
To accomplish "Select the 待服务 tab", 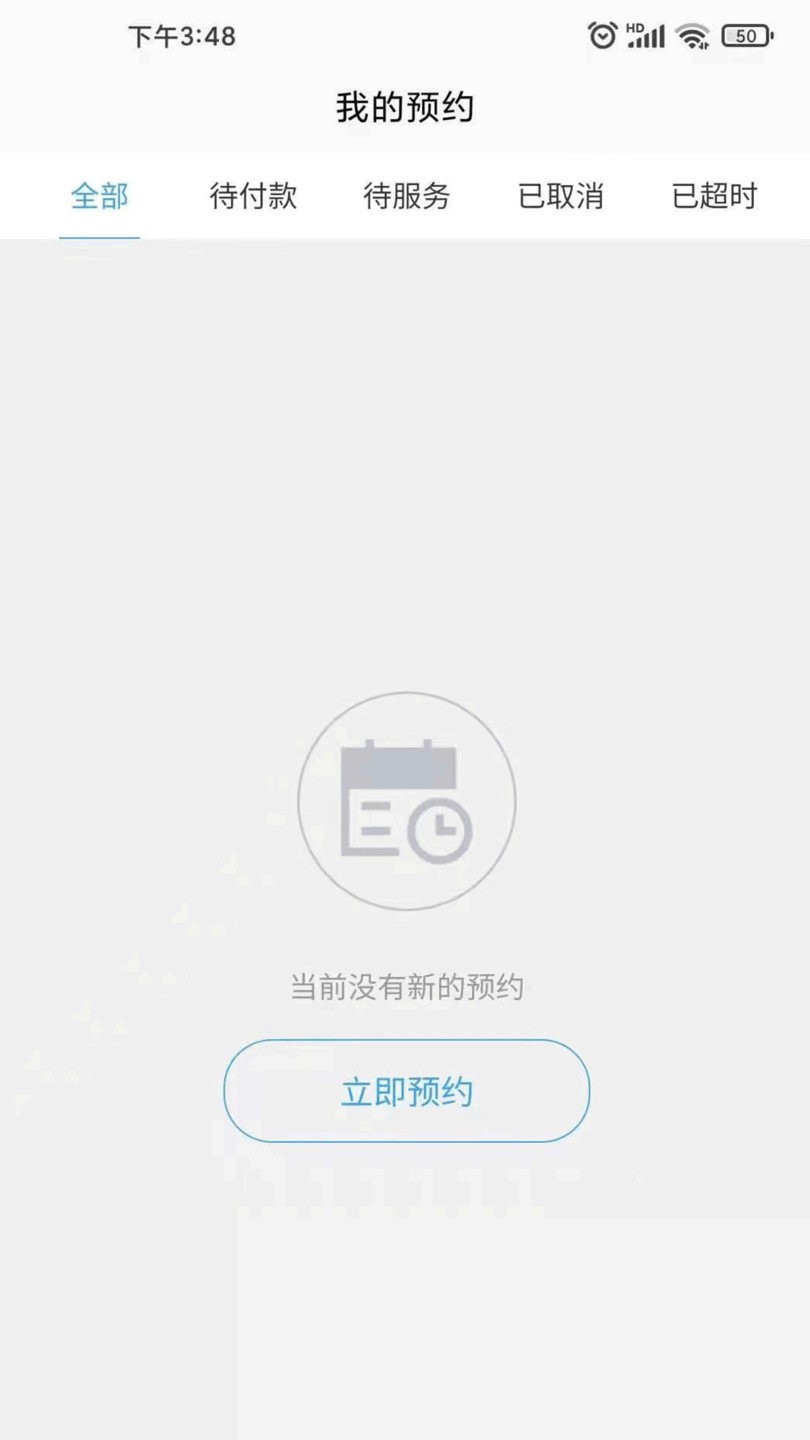I will point(406,196).
